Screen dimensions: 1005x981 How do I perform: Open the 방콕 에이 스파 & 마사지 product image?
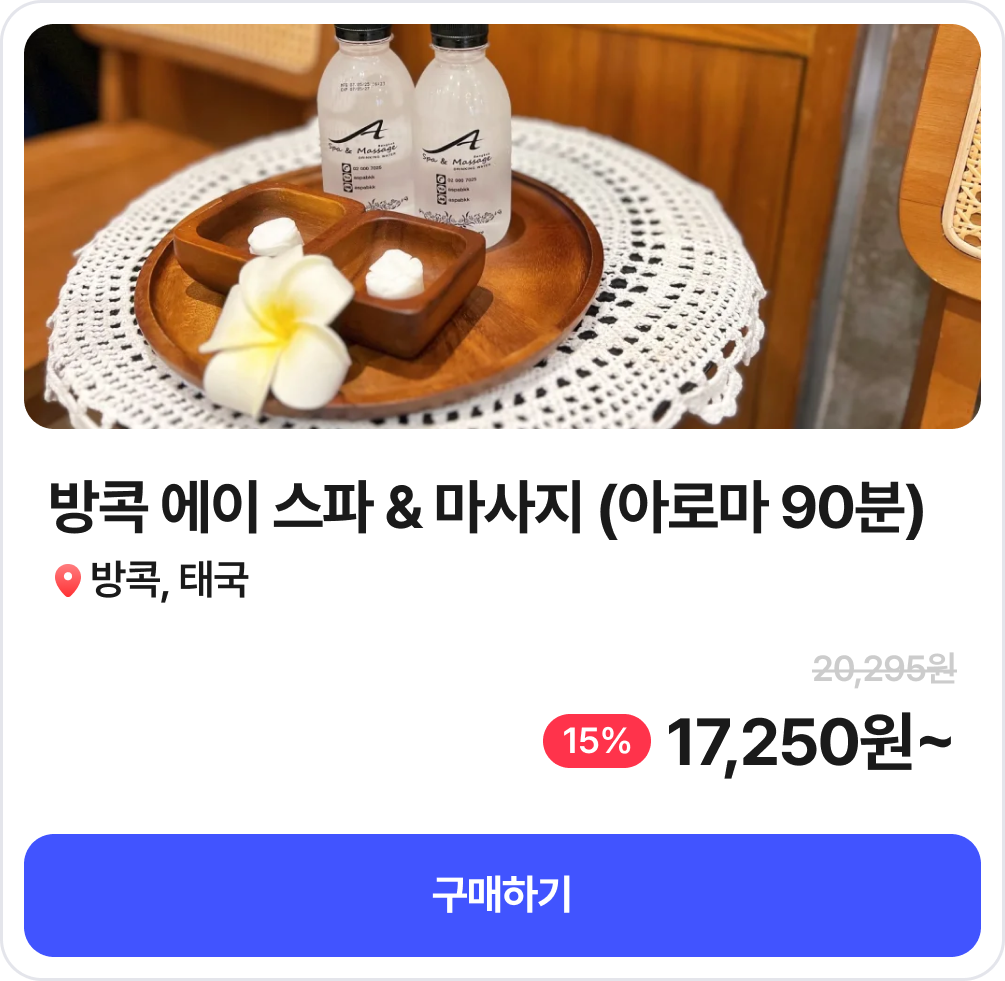coord(502,227)
